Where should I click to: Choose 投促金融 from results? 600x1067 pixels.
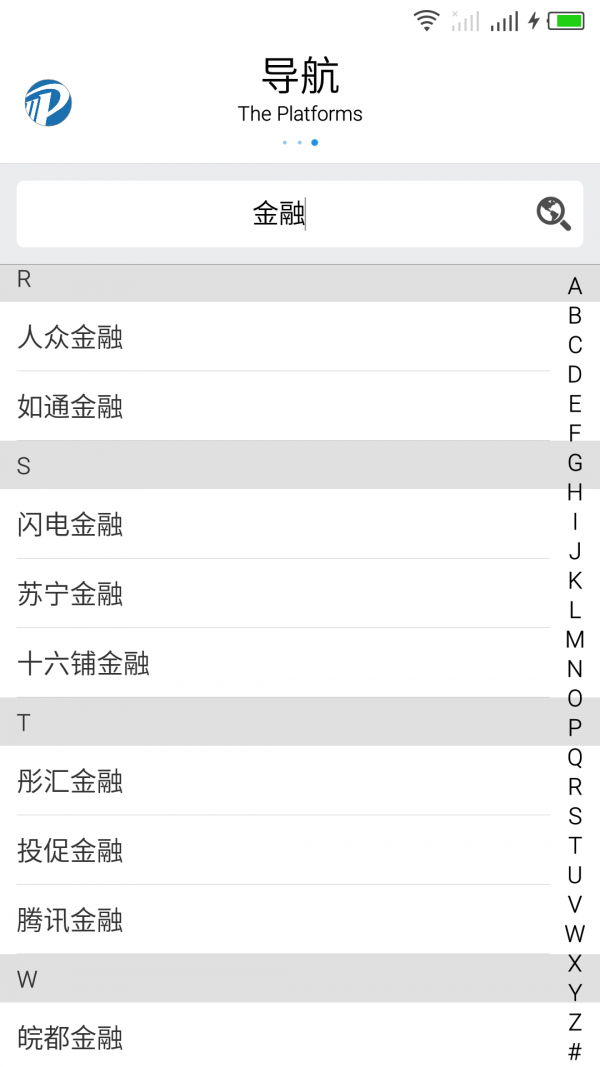(283, 851)
